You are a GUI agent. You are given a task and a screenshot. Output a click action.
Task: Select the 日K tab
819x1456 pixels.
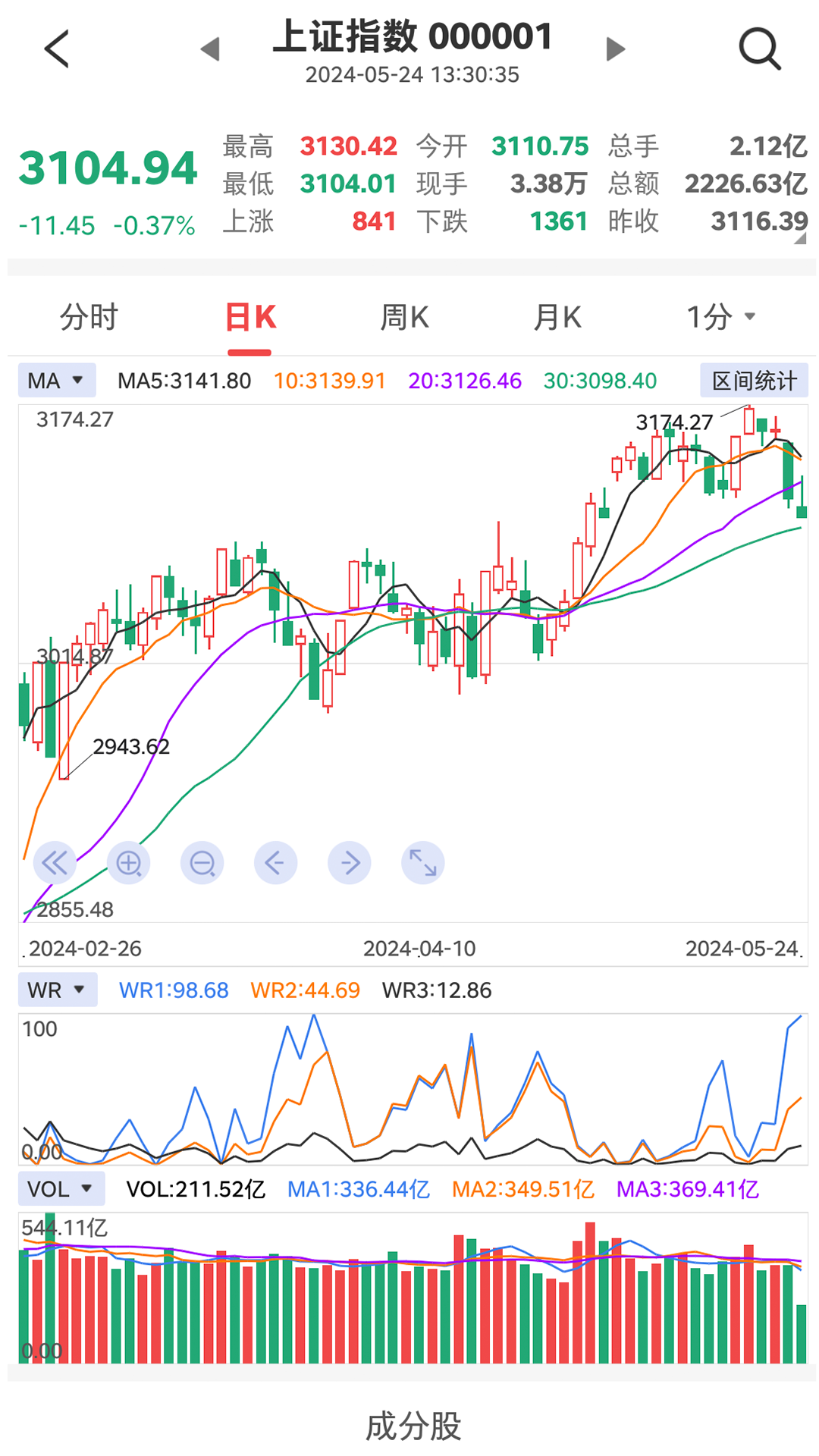point(250,317)
